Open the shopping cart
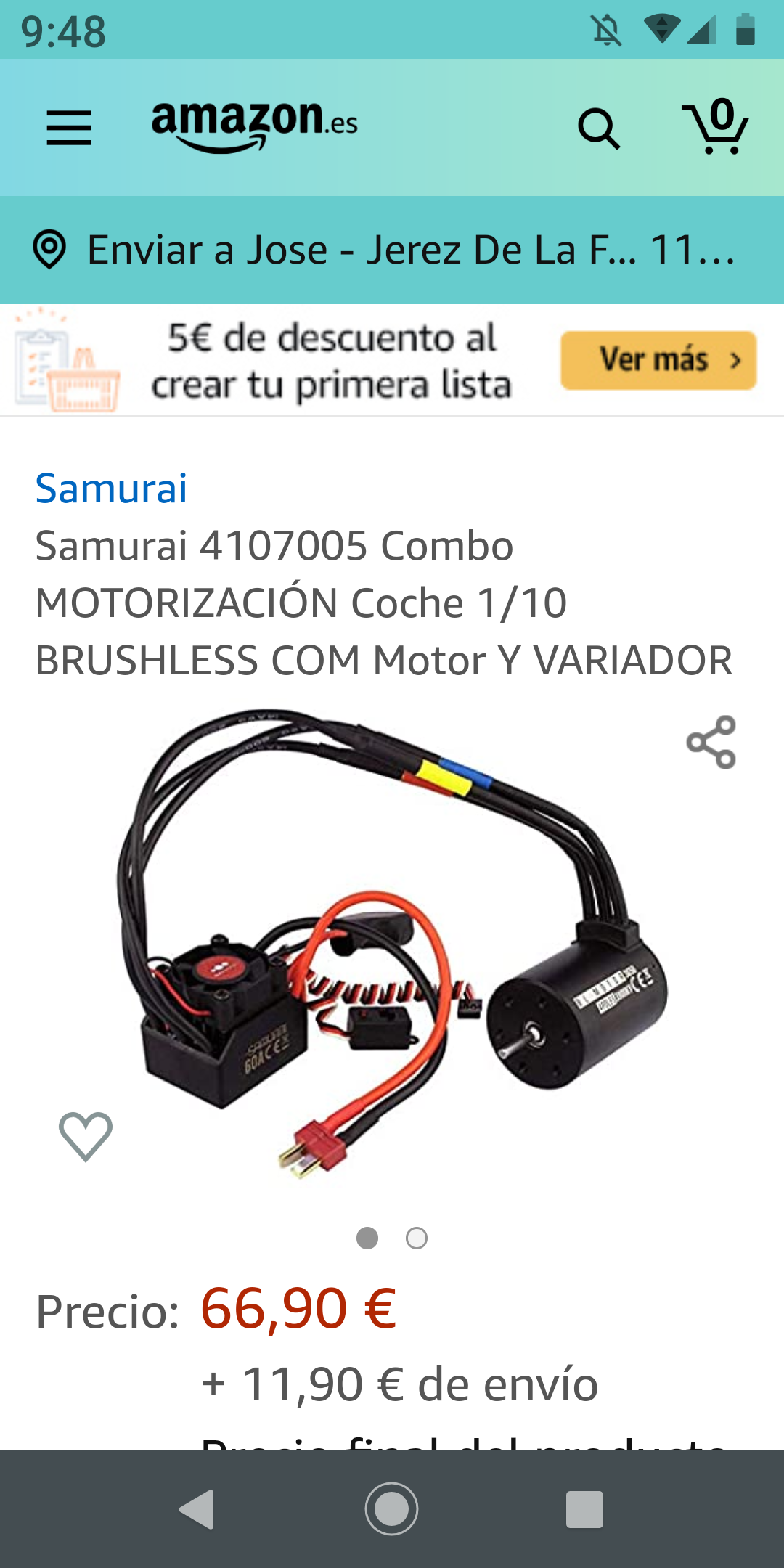Viewport: 784px width, 1568px height. pos(715,128)
